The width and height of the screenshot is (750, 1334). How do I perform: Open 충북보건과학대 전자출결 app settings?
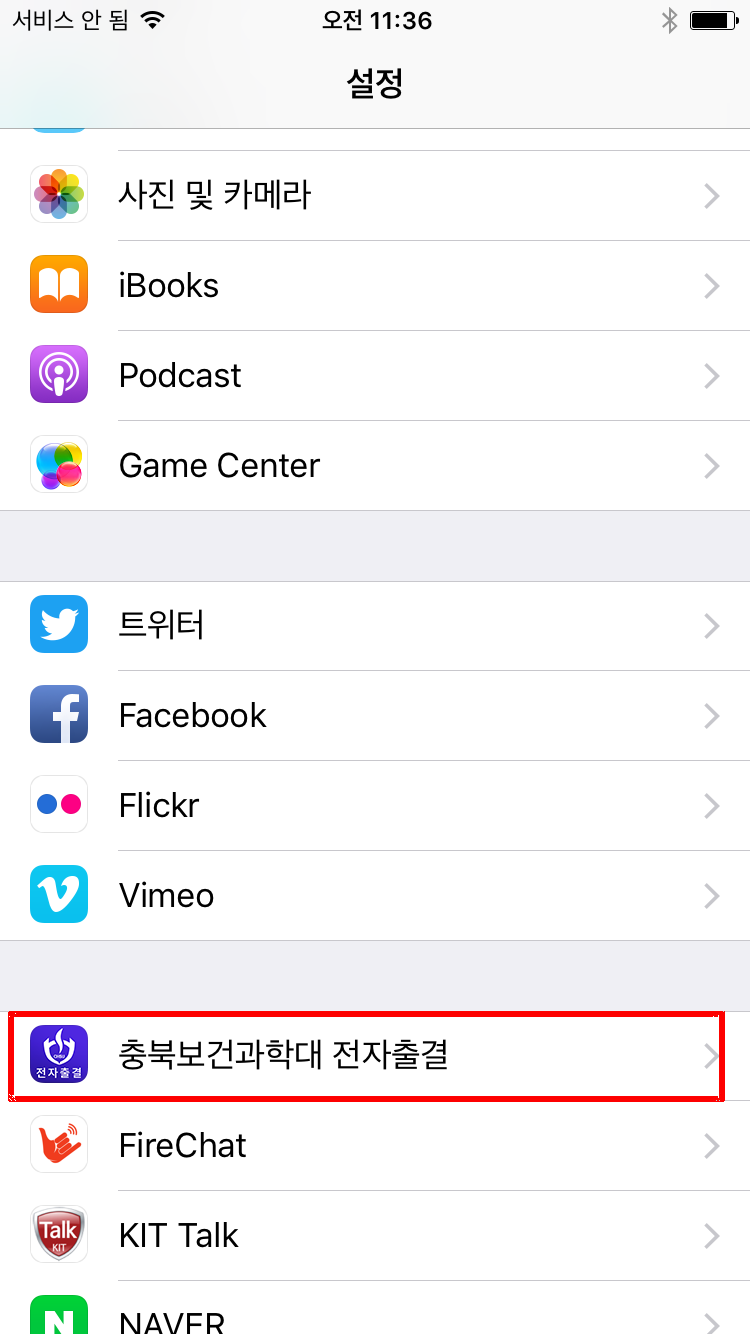(375, 1056)
